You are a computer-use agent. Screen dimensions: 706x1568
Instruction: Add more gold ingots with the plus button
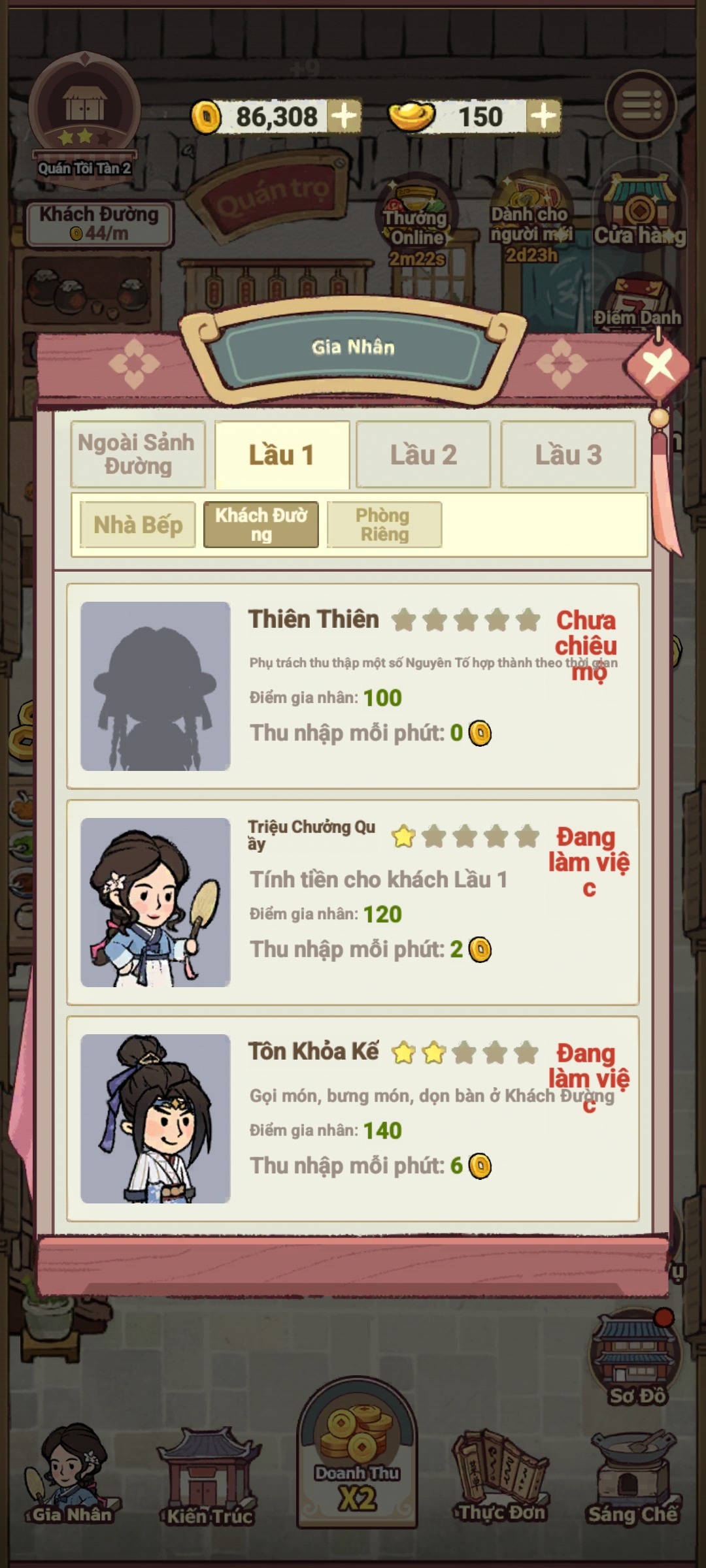pos(543,117)
